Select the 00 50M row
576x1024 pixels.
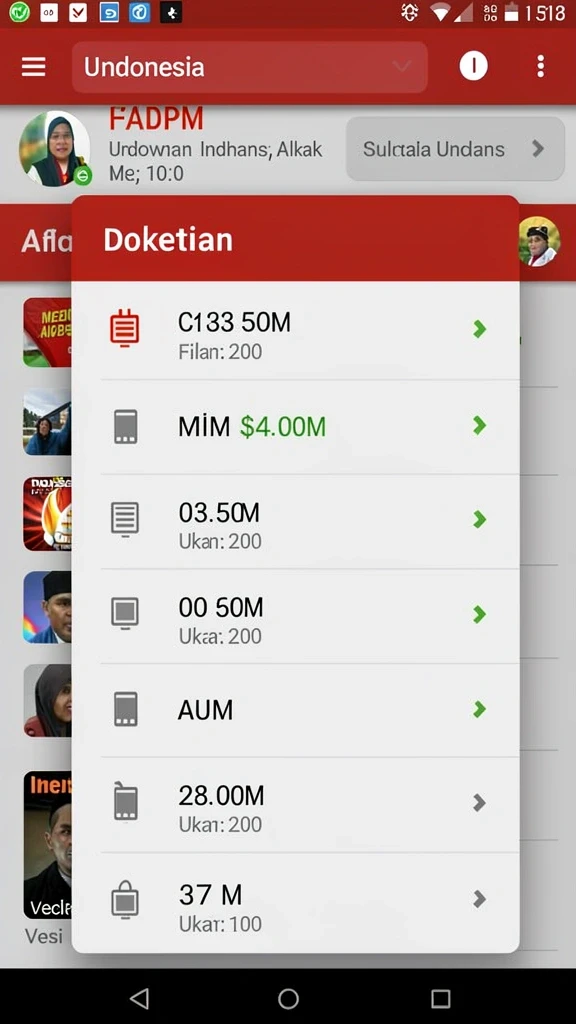[x=296, y=616]
